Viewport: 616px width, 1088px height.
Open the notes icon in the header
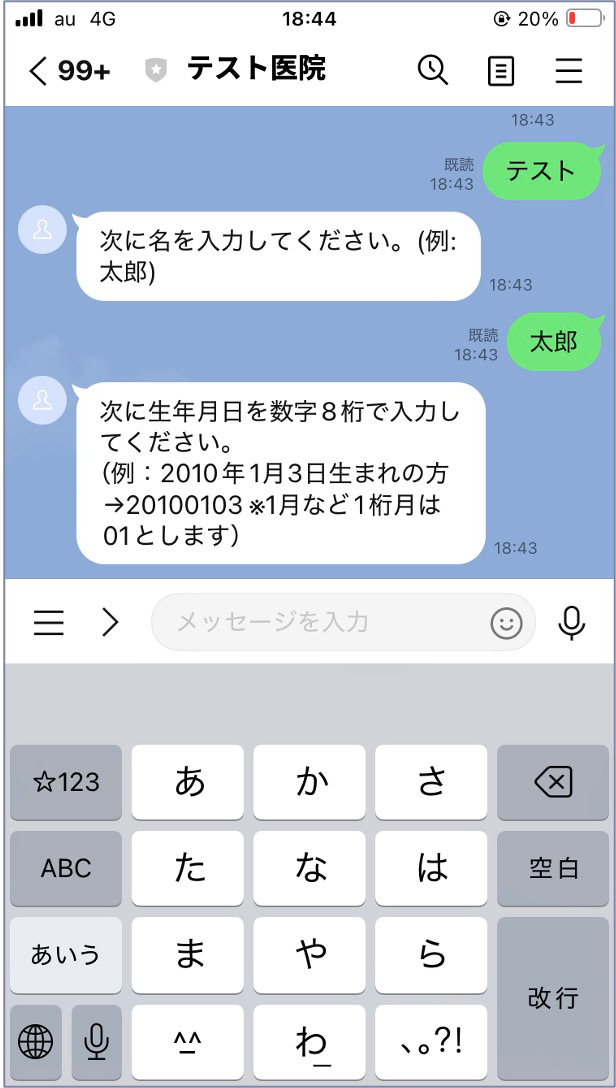(x=500, y=71)
